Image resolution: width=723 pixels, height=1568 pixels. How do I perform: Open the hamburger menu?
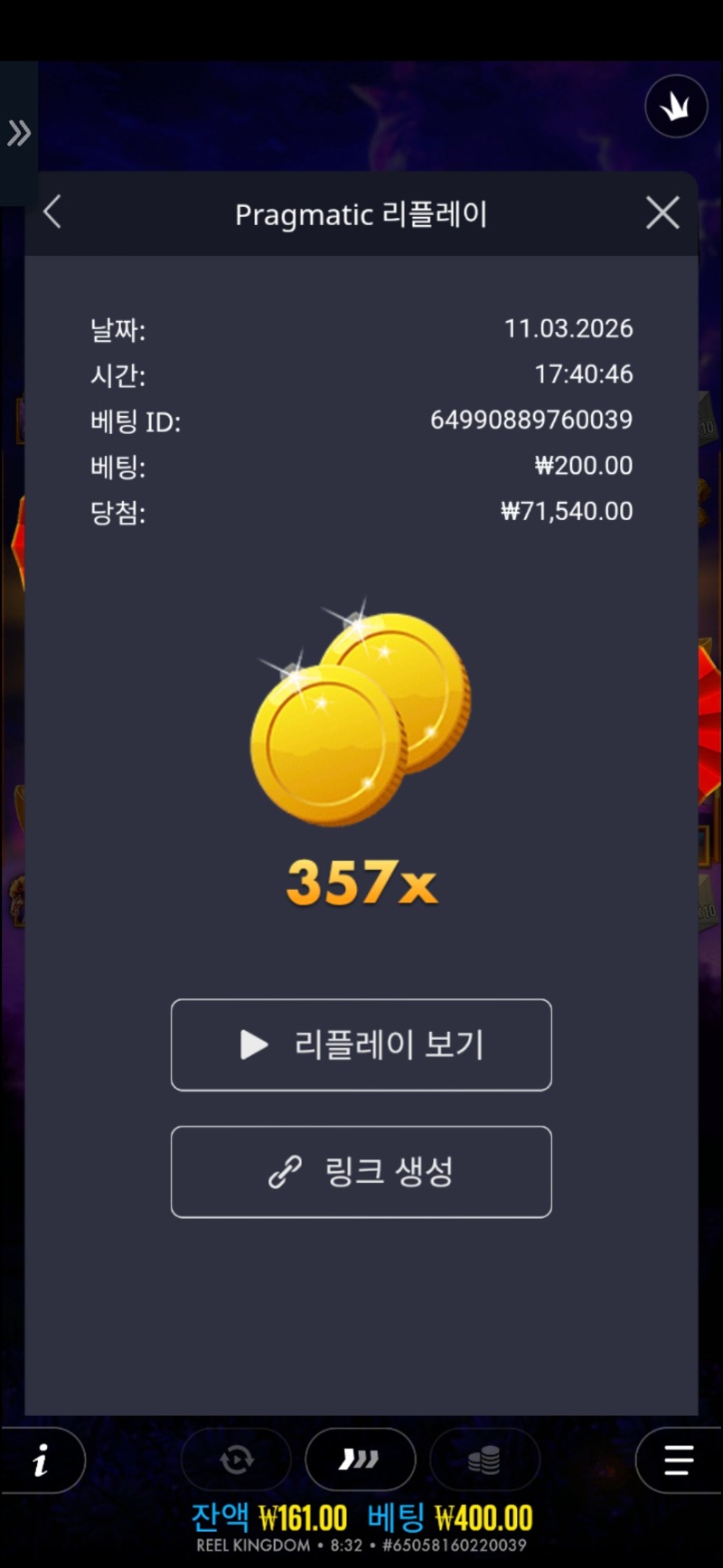coord(678,1459)
